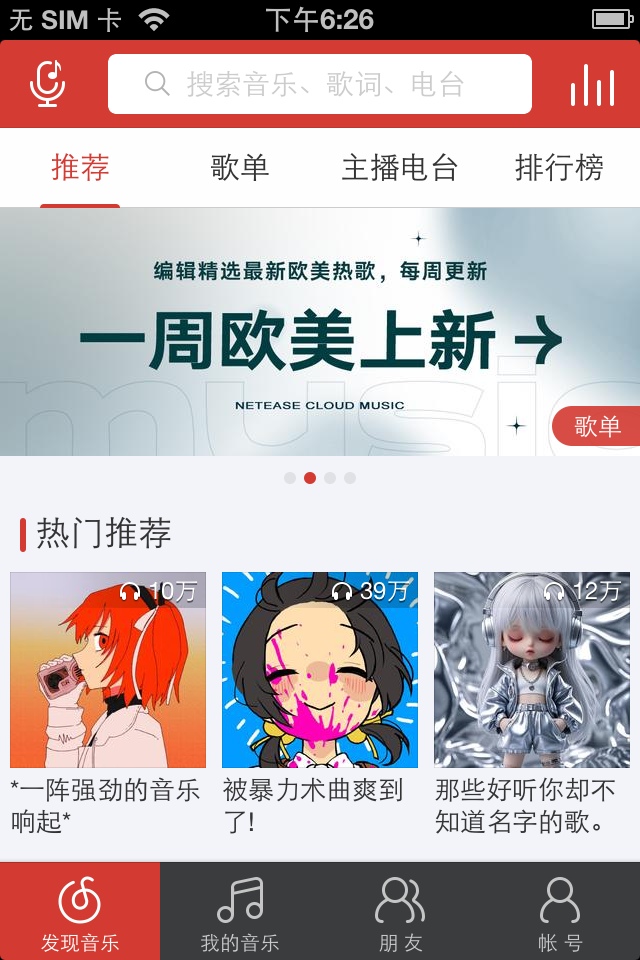Select 发现音乐 in bottom bar

click(80, 912)
